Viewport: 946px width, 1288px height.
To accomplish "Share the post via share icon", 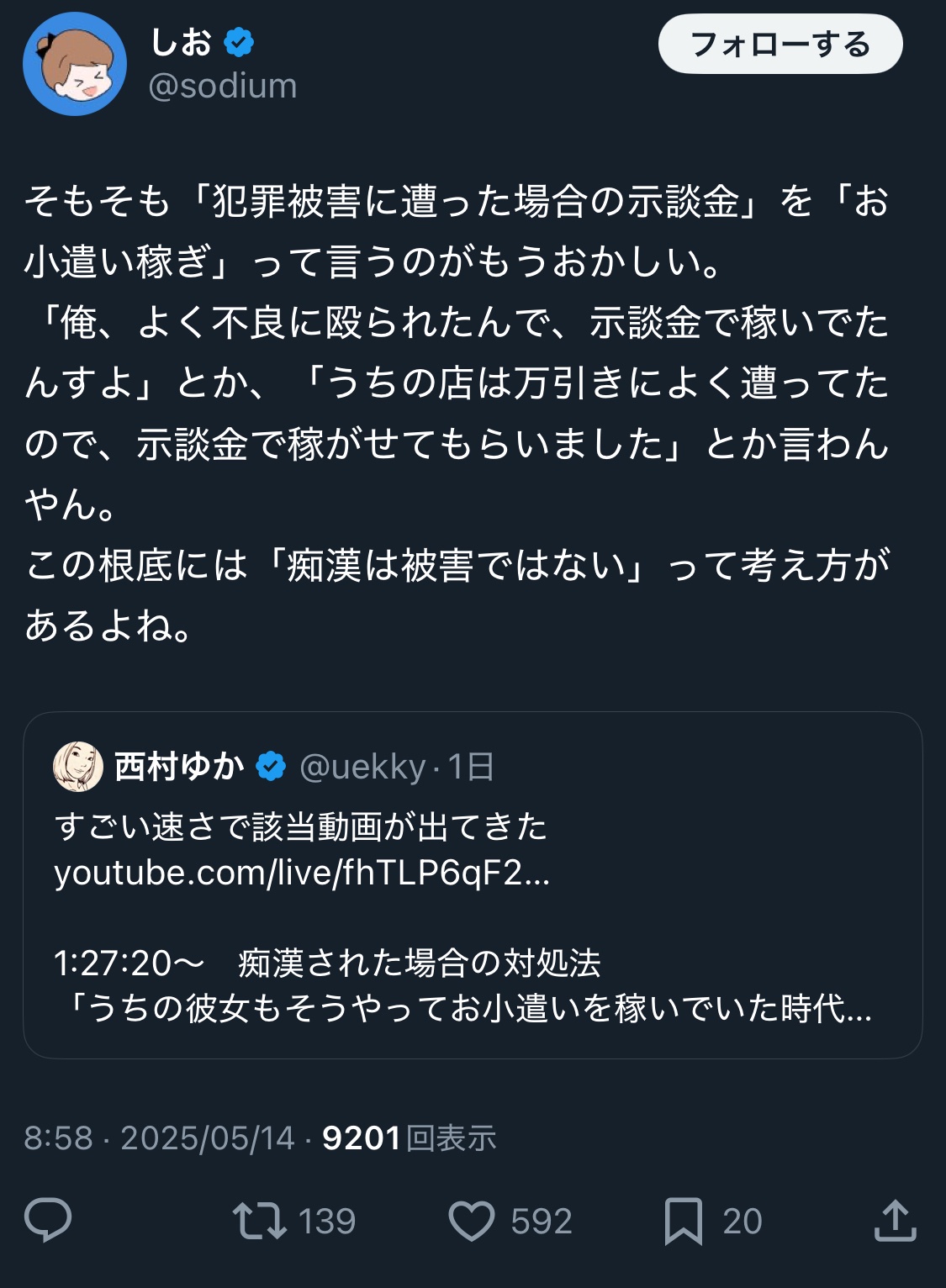I will pos(895,1221).
